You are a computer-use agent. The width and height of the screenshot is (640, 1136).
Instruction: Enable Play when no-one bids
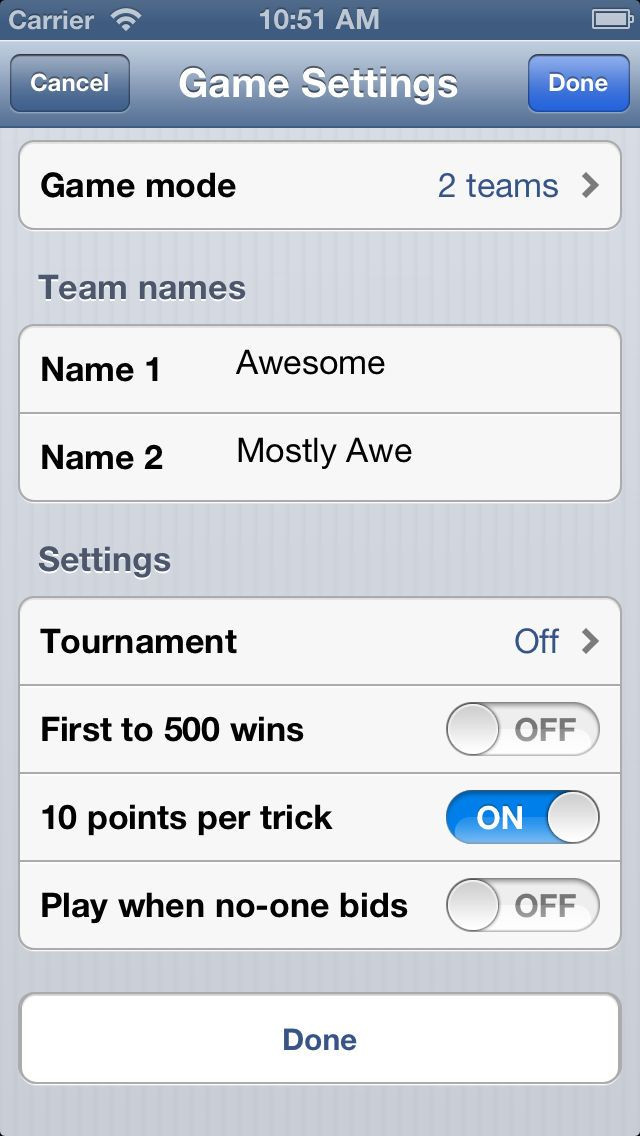(x=522, y=905)
